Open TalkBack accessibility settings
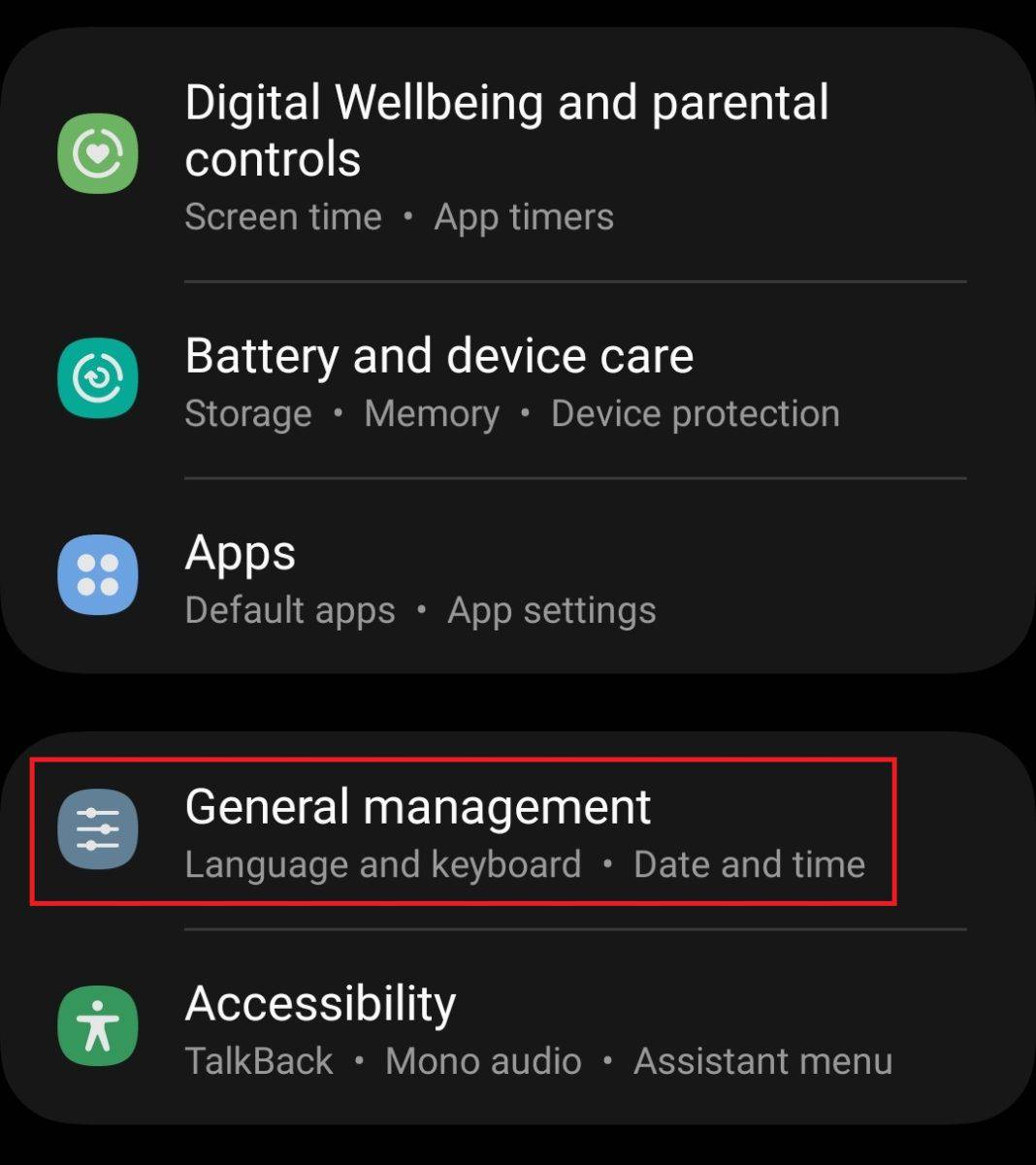The height and width of the screenshot is (1165, 1036). click(257, 1060)
